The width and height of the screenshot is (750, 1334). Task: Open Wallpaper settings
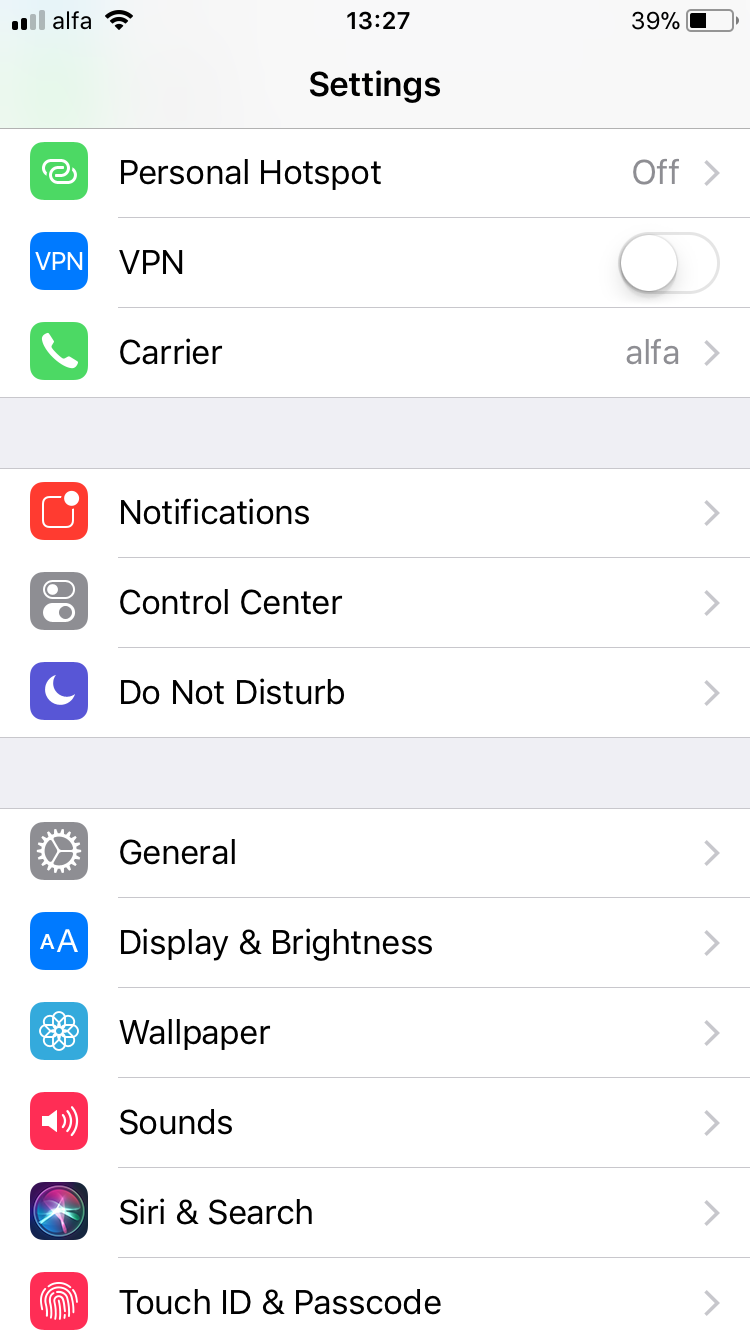pyautogui.click(x=375, y=1033)
